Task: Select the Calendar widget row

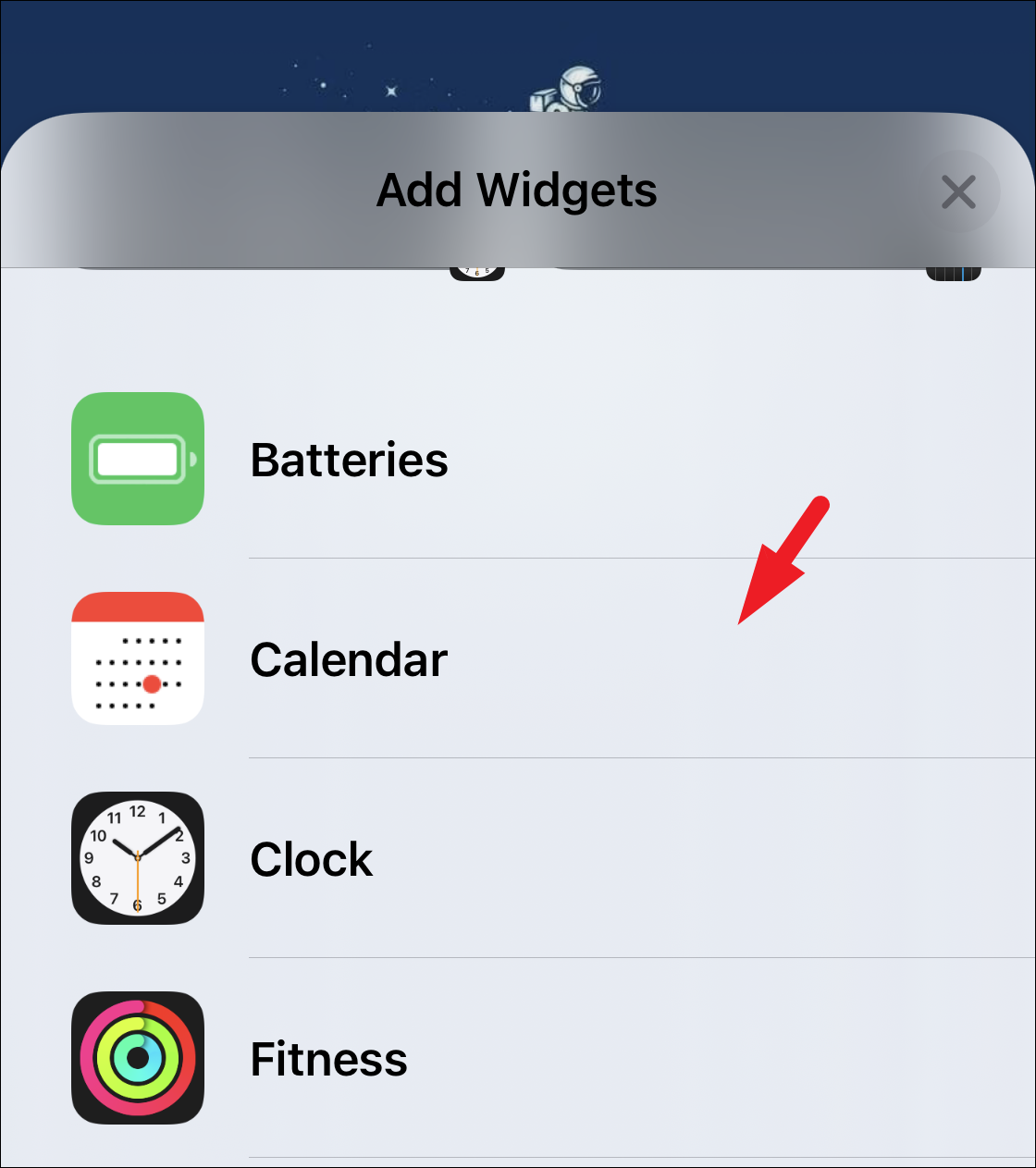Action: point(350,659)
